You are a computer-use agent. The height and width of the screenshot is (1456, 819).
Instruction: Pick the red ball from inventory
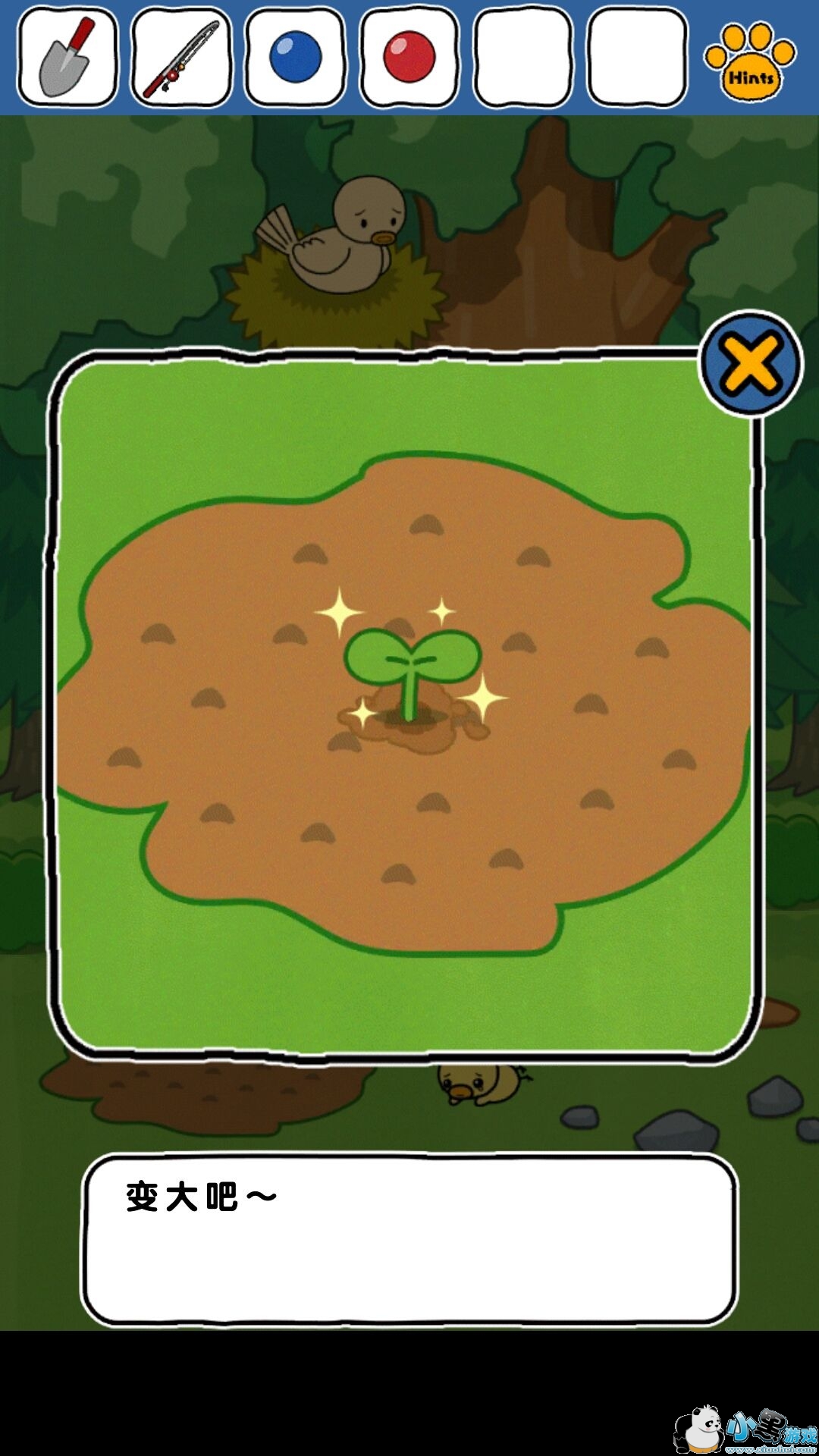tap(409, 57)
